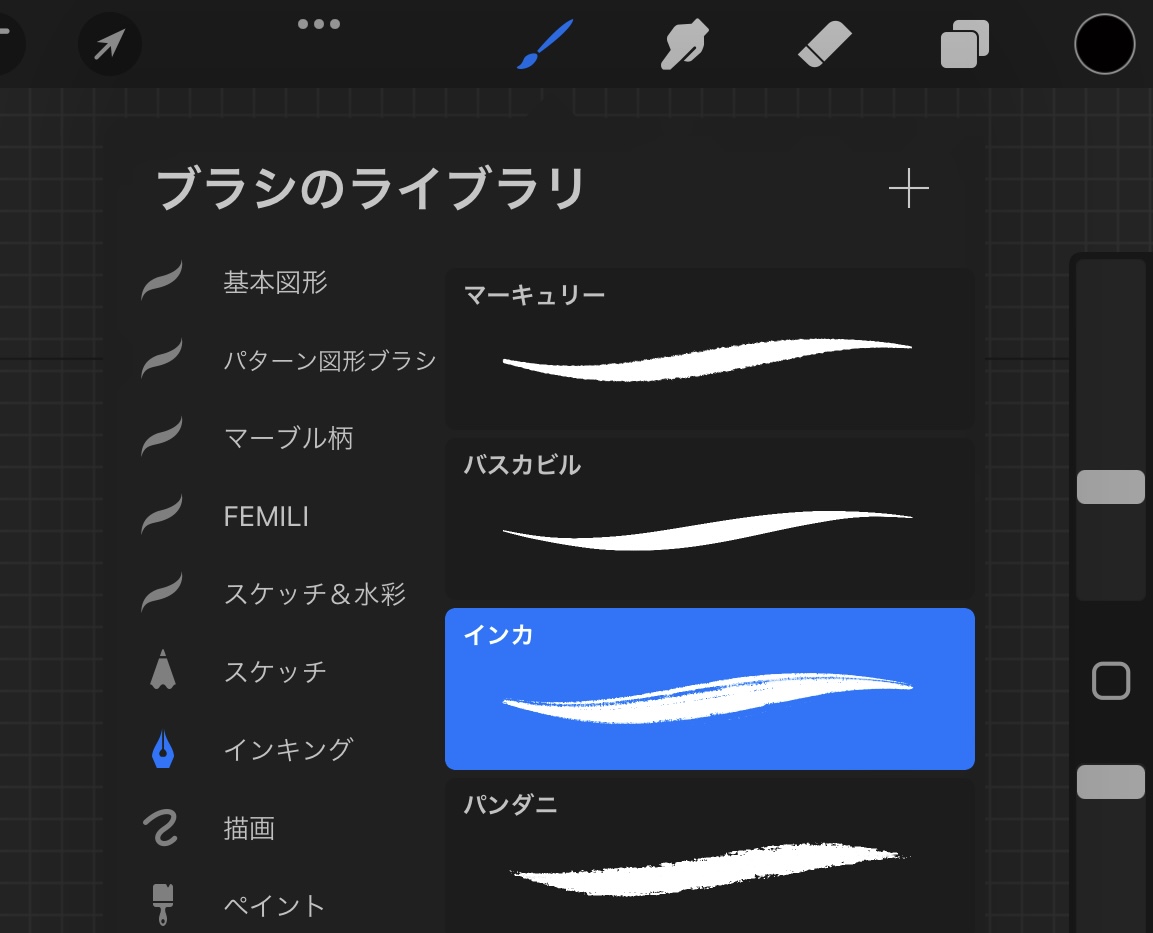Open the layers panel
This screenshot has height=933, width=1153.
tap(964, 45)
